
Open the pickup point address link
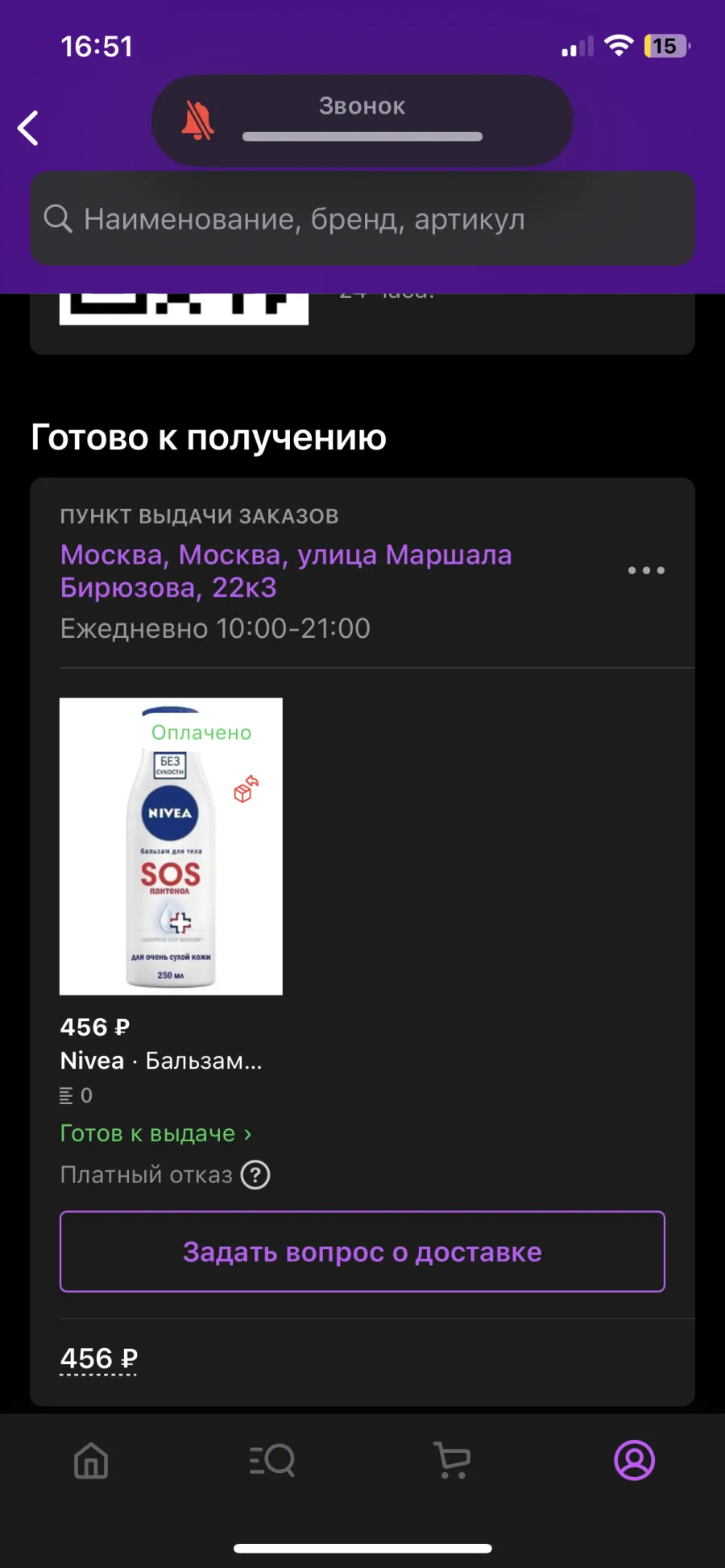(286, 571)
